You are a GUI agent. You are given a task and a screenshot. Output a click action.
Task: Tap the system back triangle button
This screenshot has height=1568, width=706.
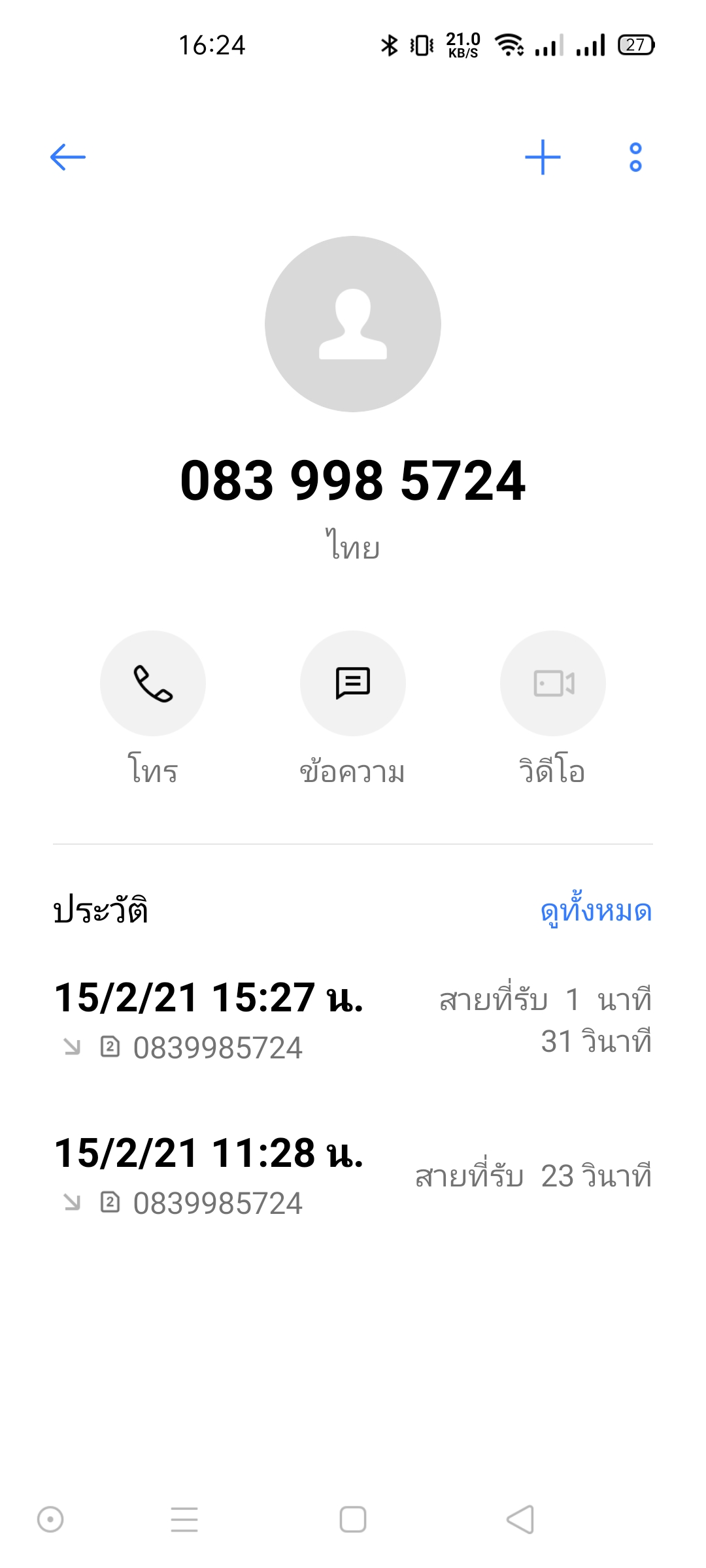pos(521,1520)
